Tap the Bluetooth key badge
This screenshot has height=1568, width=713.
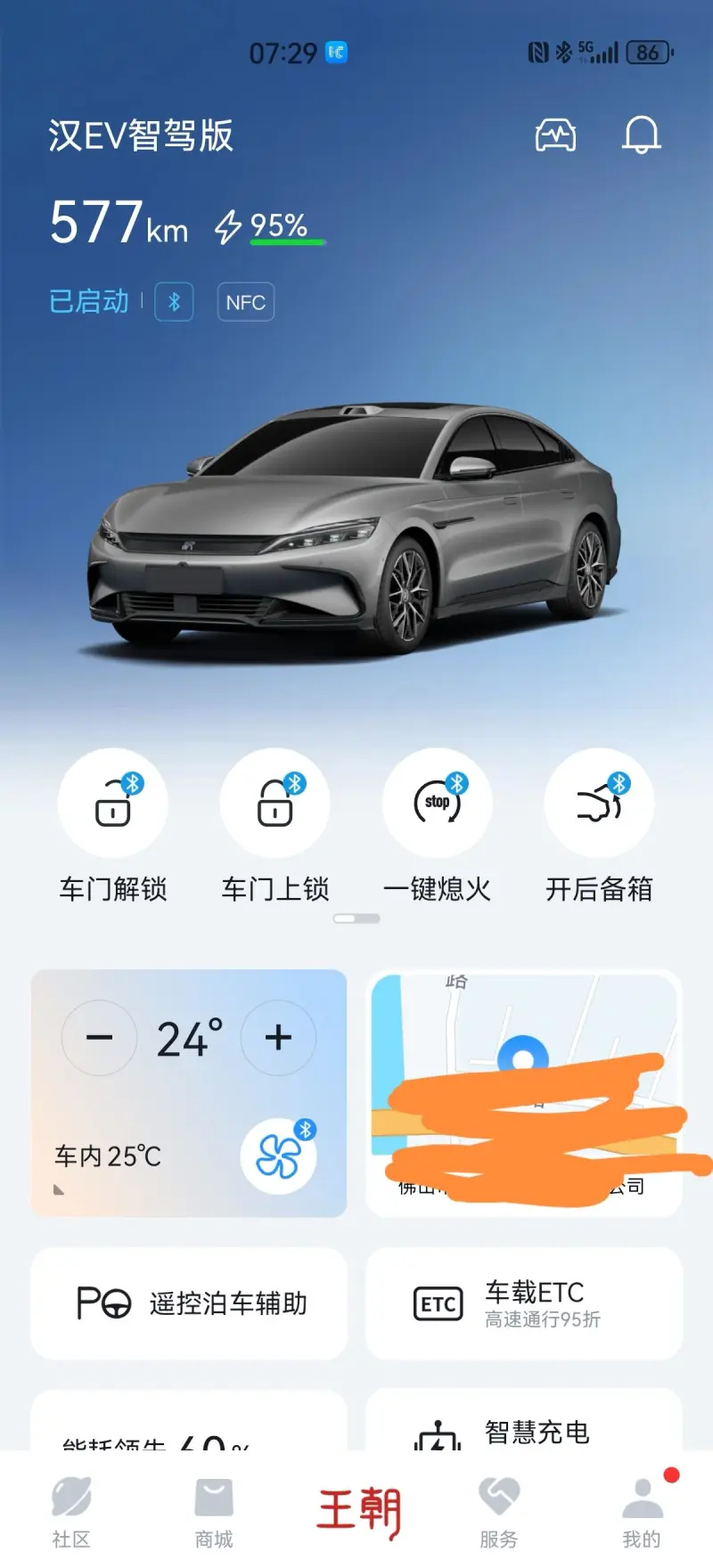click(174, 302)
